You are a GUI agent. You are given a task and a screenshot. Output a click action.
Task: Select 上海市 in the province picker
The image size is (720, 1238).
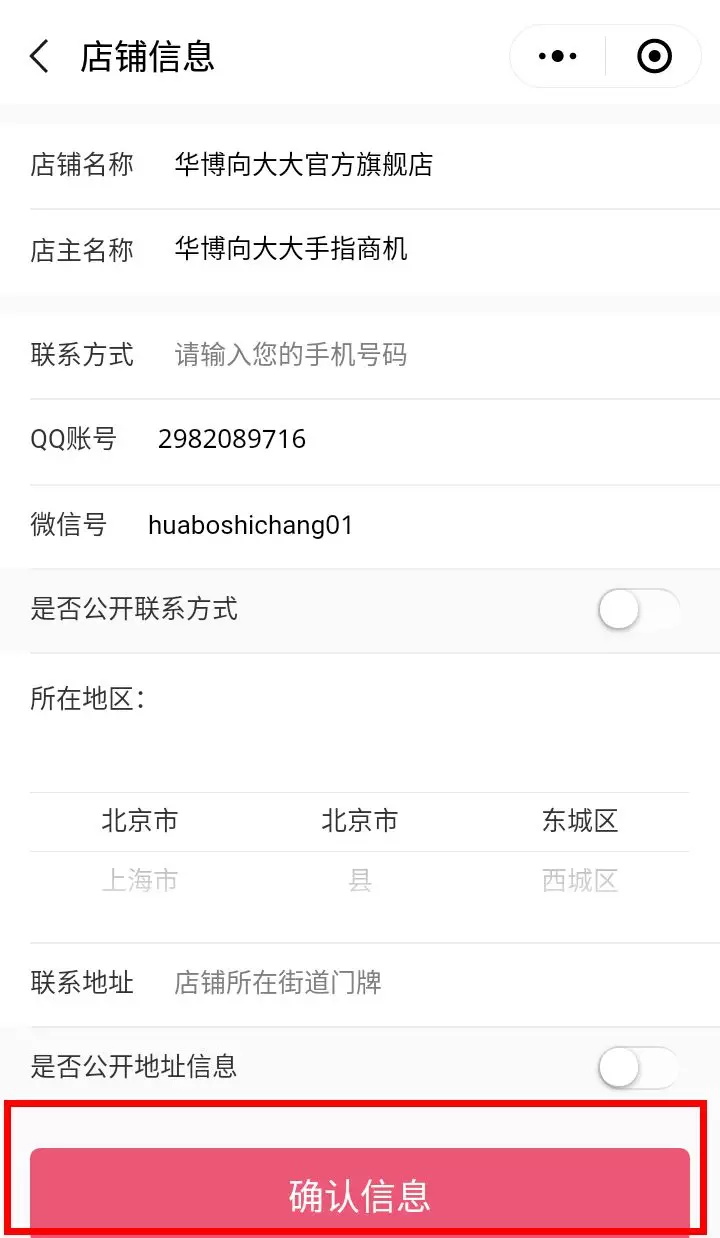[140, 880]
